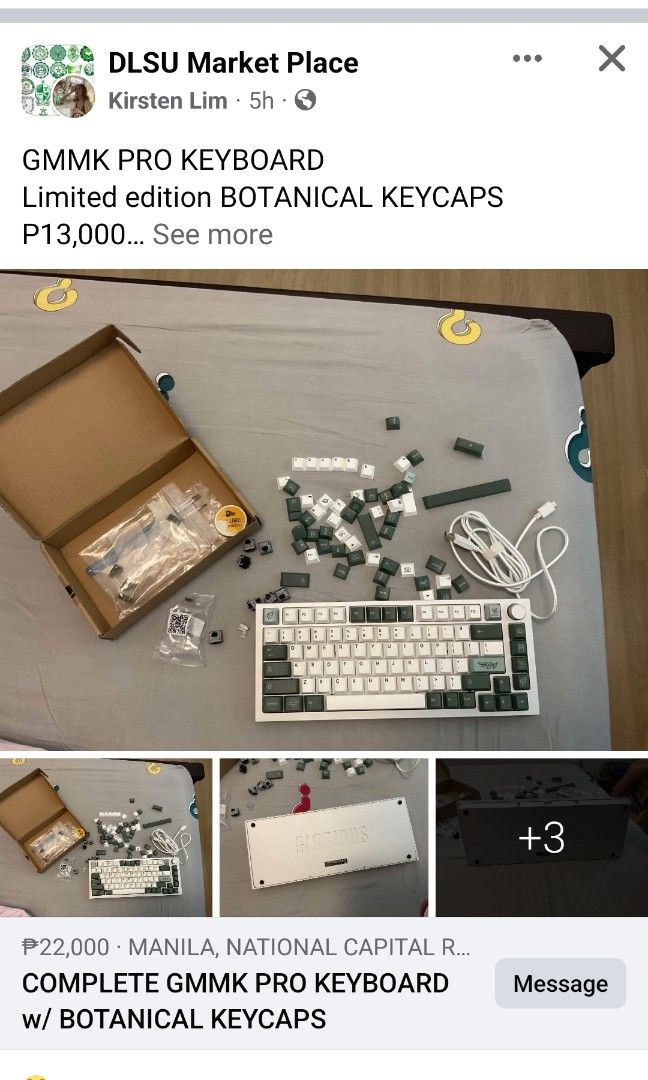This screenshot has height=1080, width=648.
Task: Dismiss this post with the X
Action: [611, 59]
